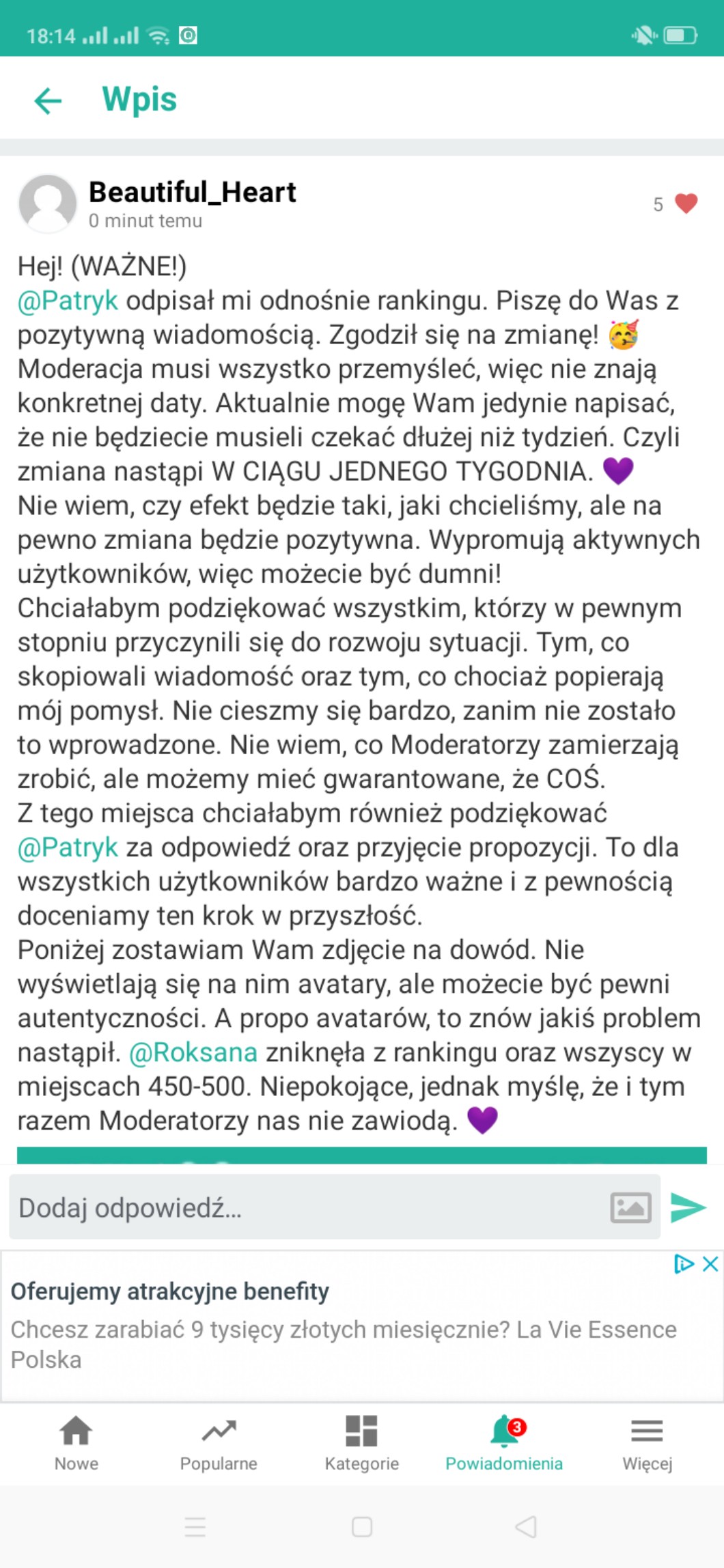
Task: Go back from the Wpis screen
Action: click(48, 100)
